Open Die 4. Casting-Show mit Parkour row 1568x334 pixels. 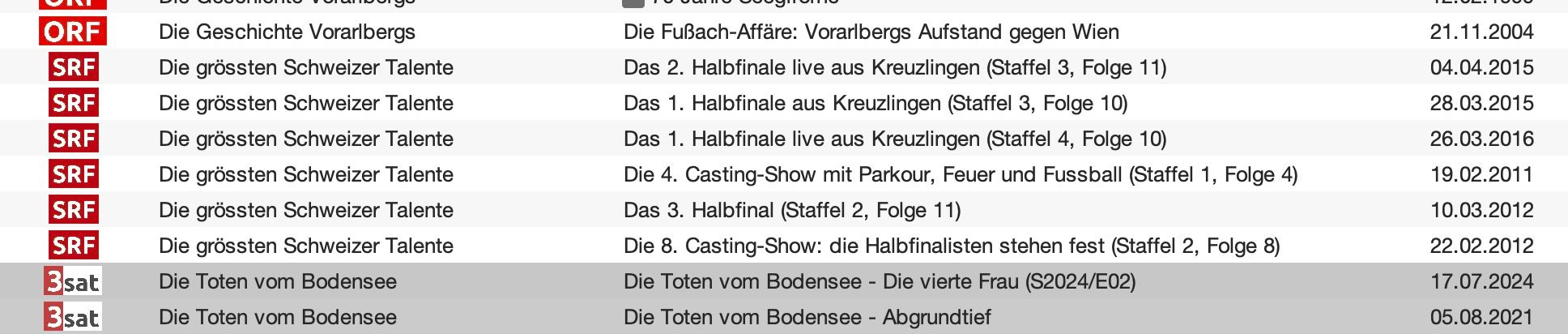click(960, 174)
